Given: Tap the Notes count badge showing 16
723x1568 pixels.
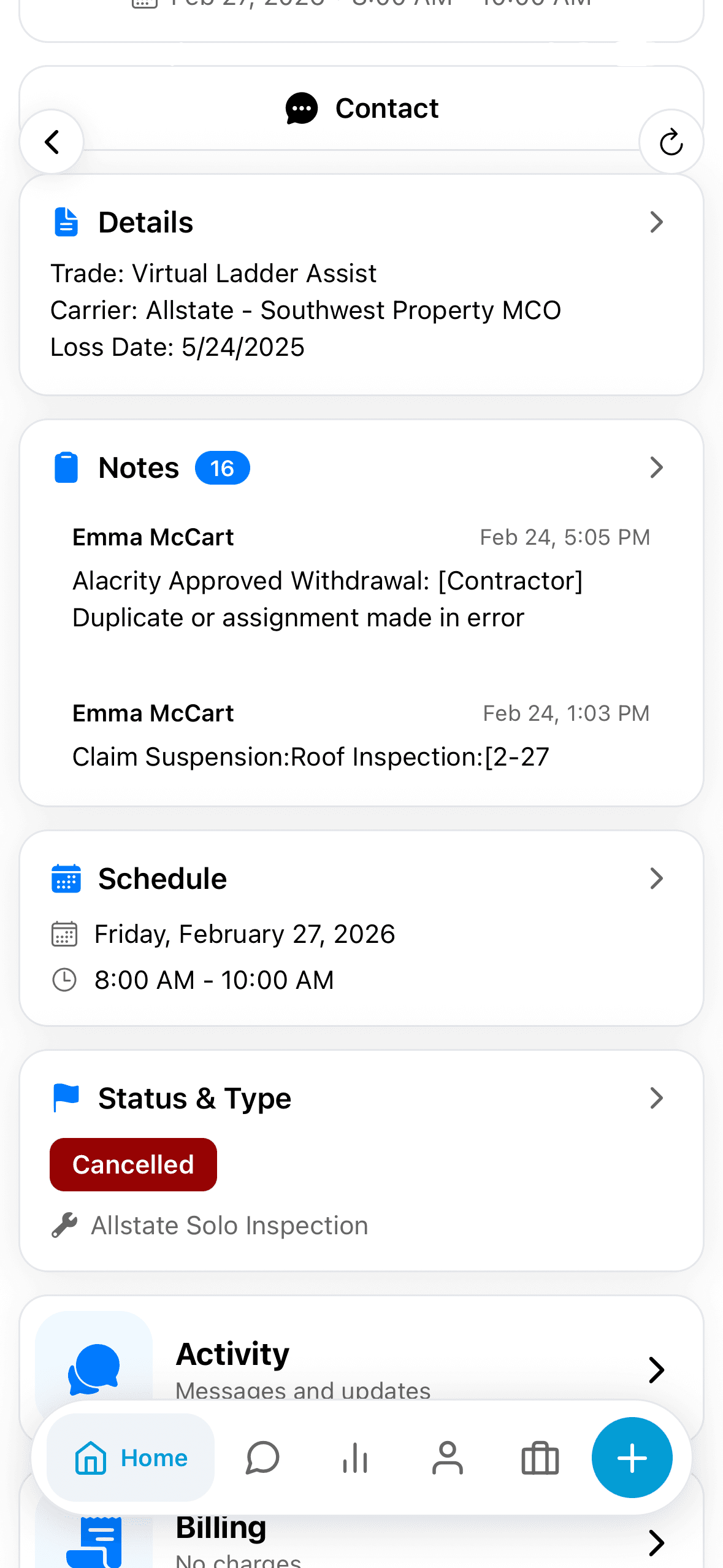Looking at the screenshot, I should [222, 467].
